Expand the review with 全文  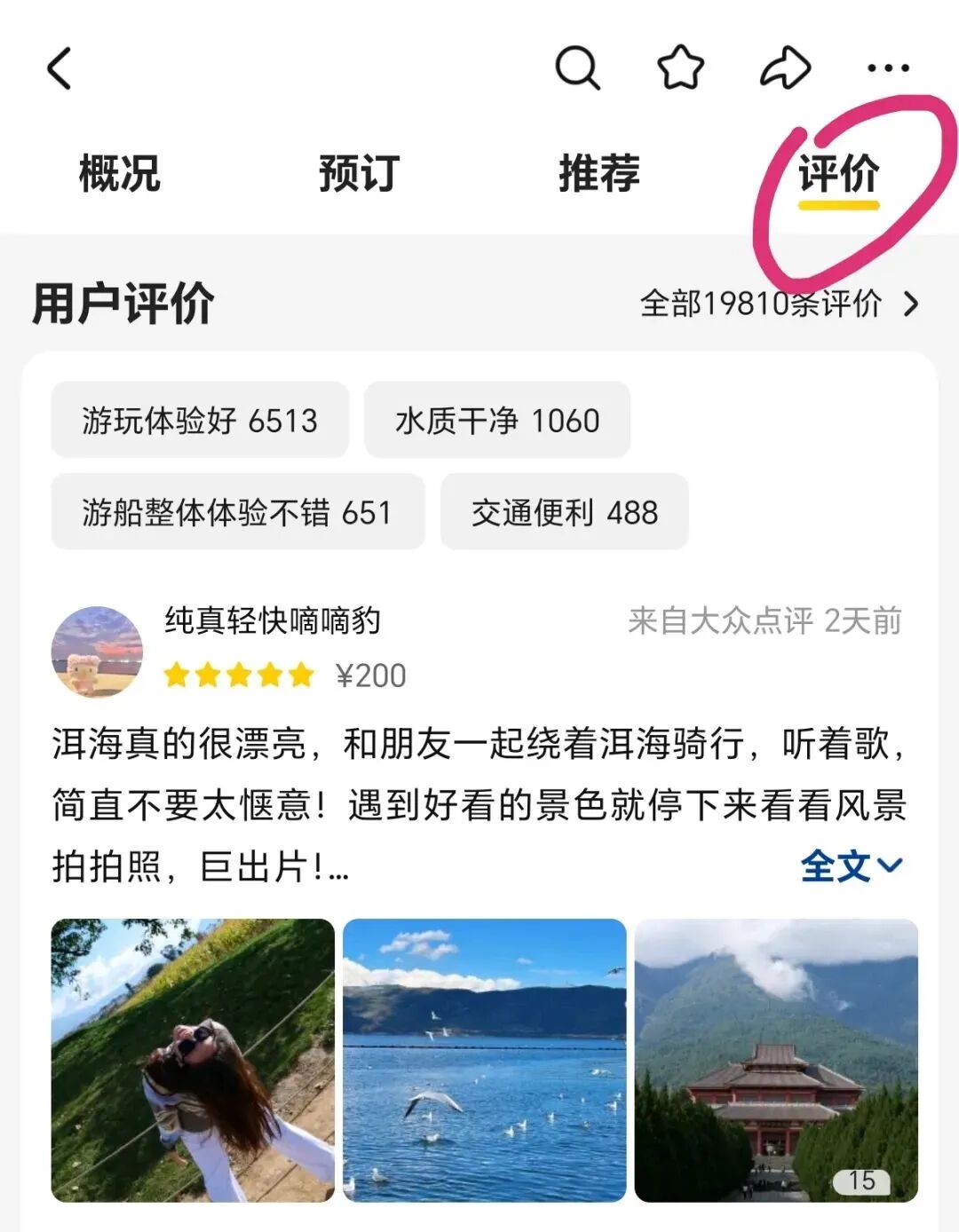tap(851, 865)
